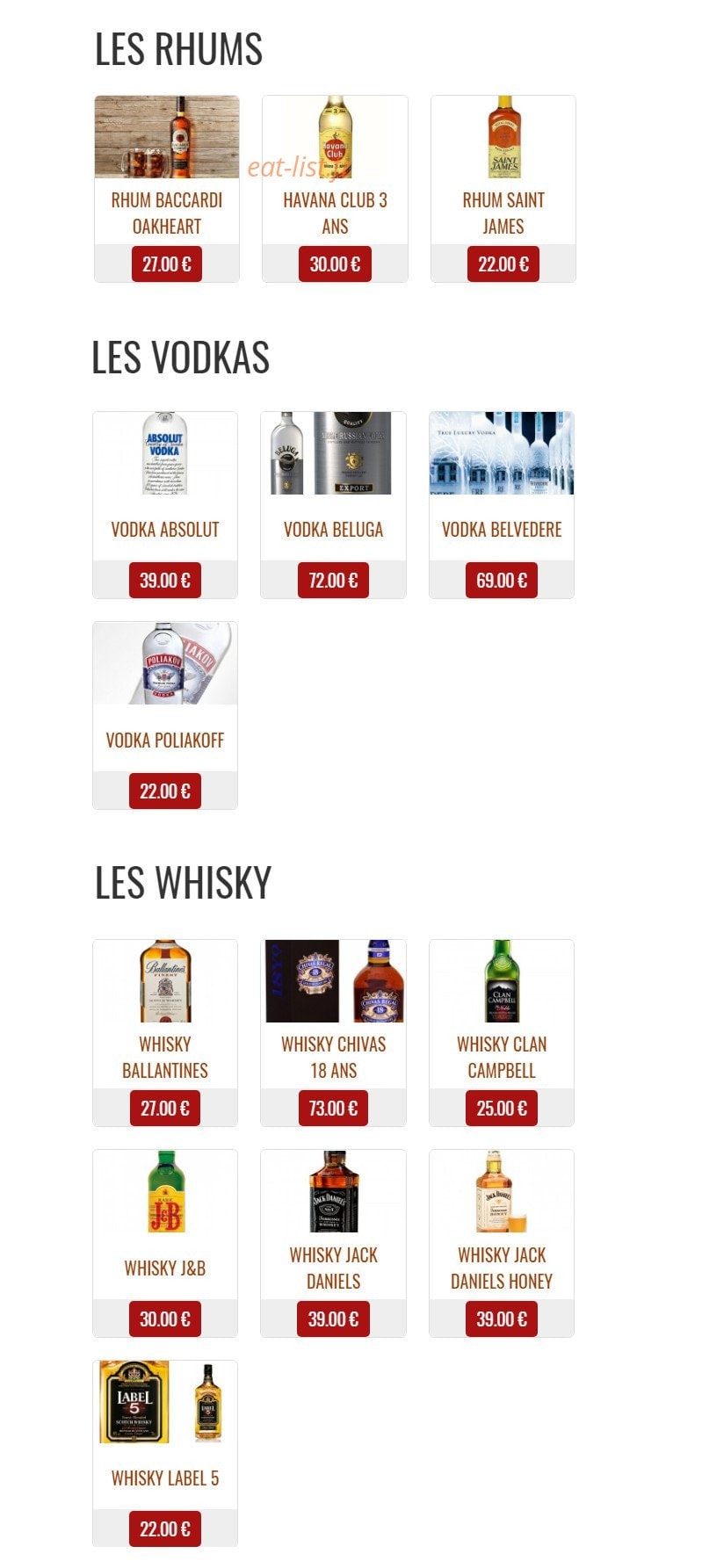Open the Rhum Baccardi Oakheart card
702x1568 pixels.
167,189
